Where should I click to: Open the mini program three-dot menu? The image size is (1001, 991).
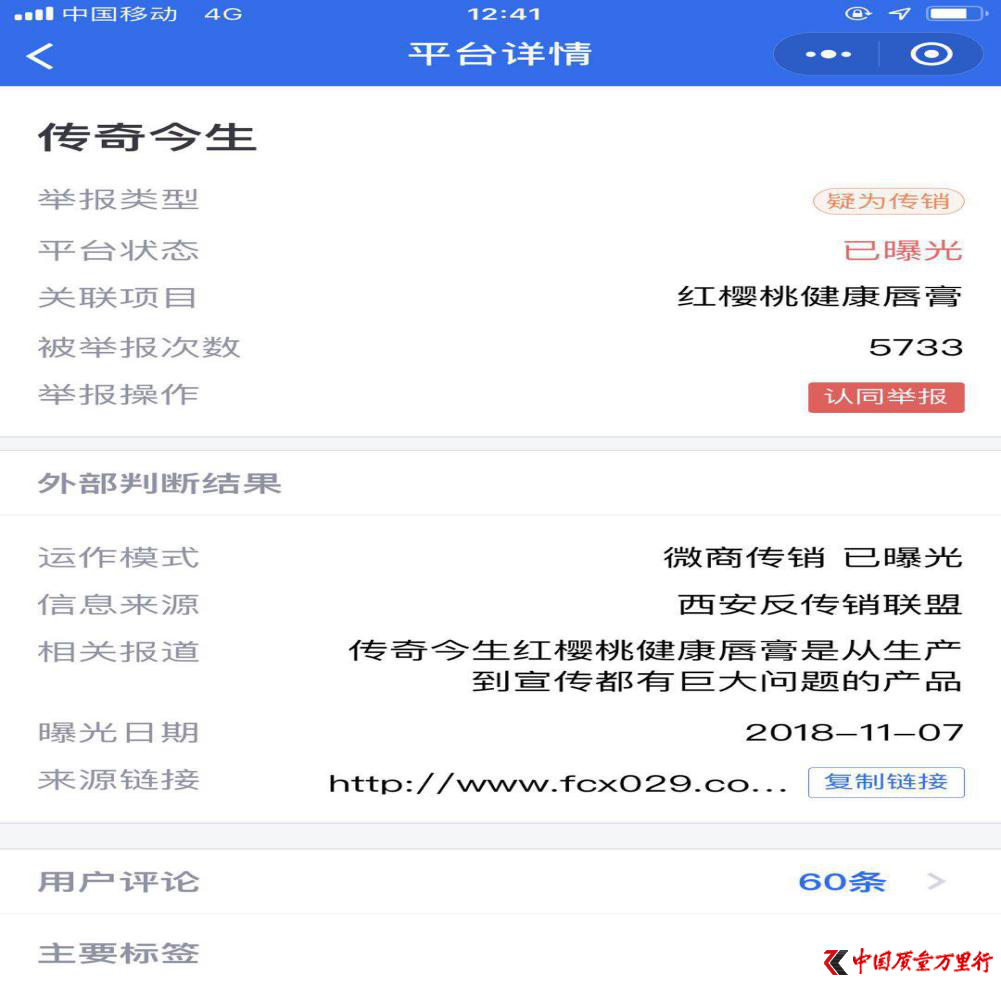pos(828,54)
